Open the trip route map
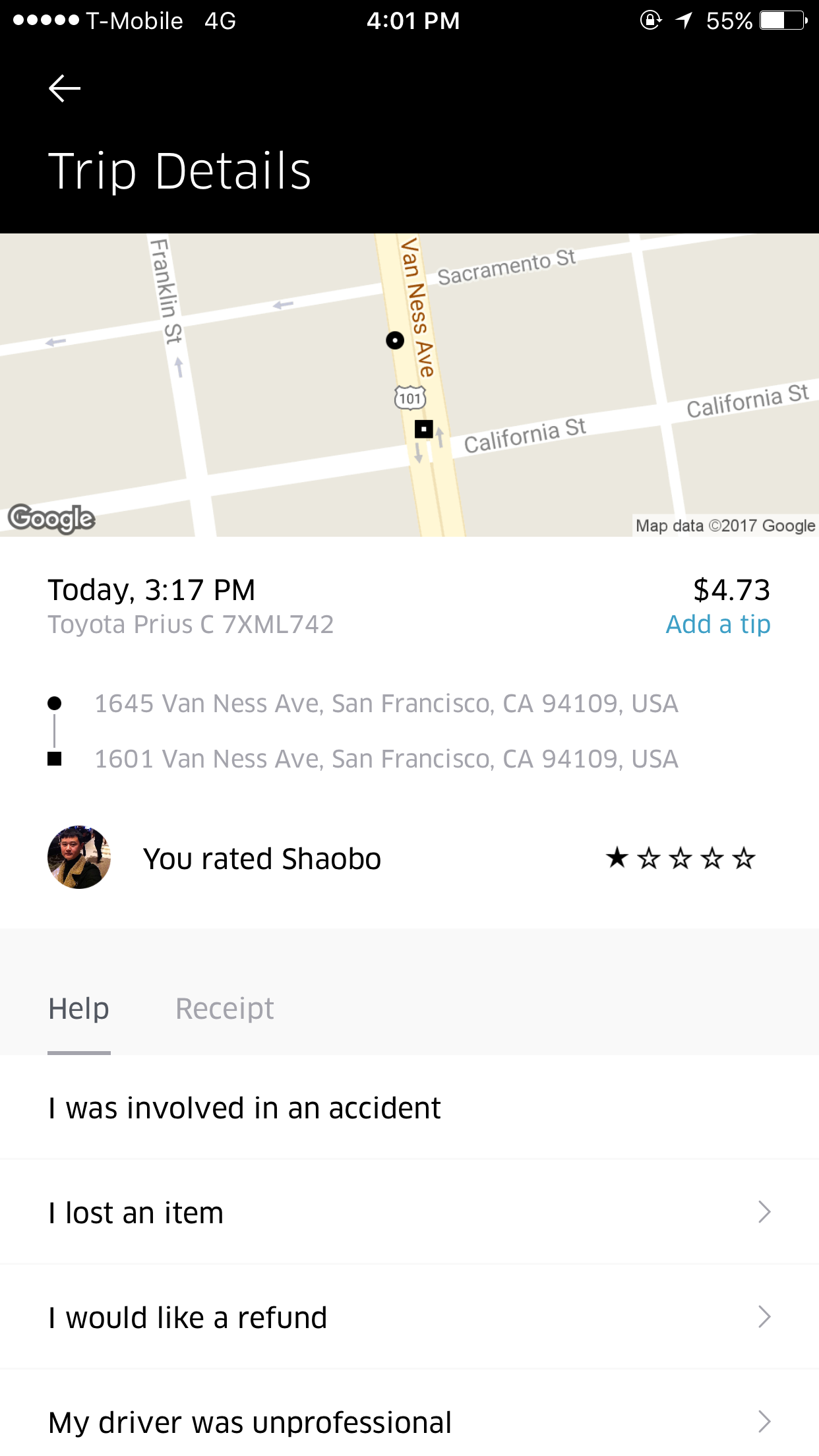Screen dimensions: 819x1456 [409, 385]
